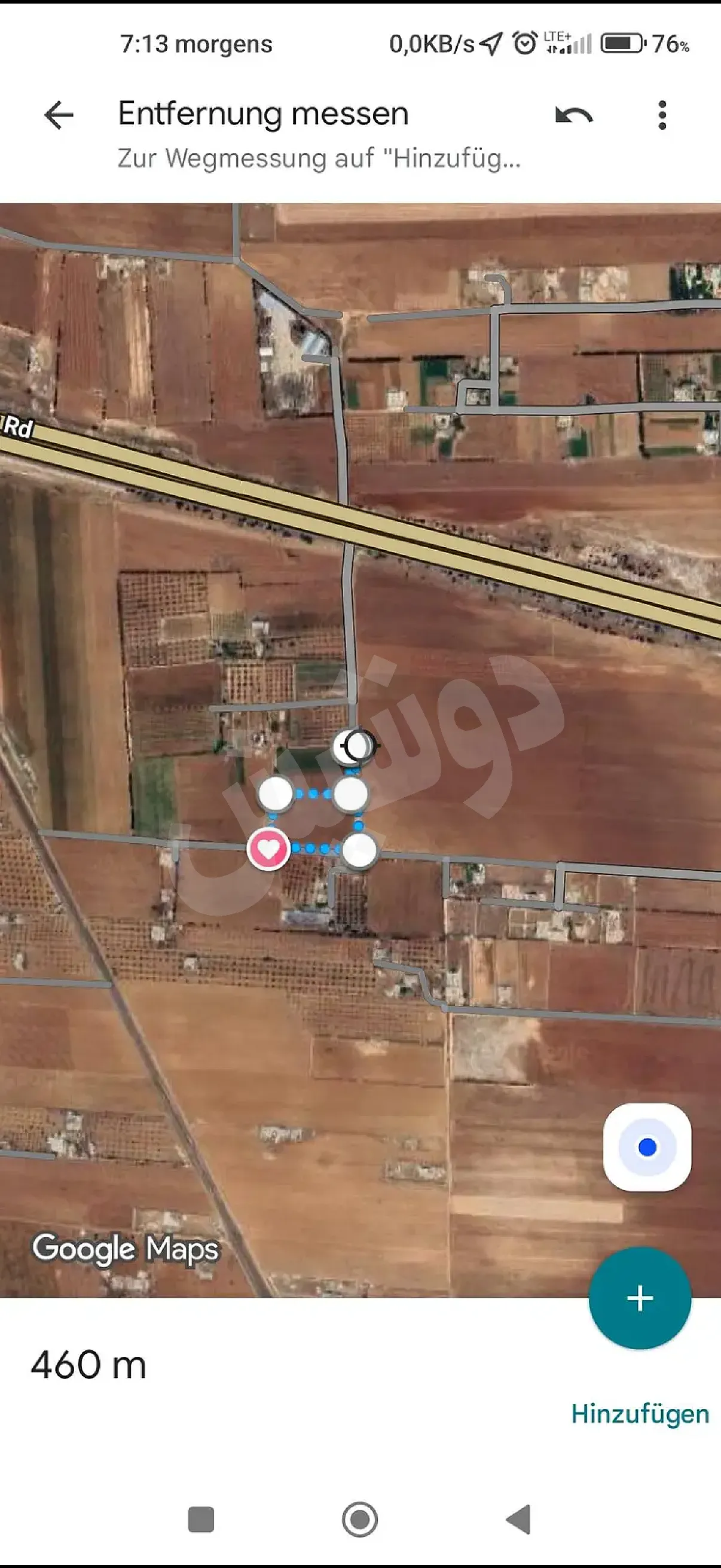Viewport: 721px width, 1568px height.
Task: Center map on my current location
Action: coord(647,1147)
